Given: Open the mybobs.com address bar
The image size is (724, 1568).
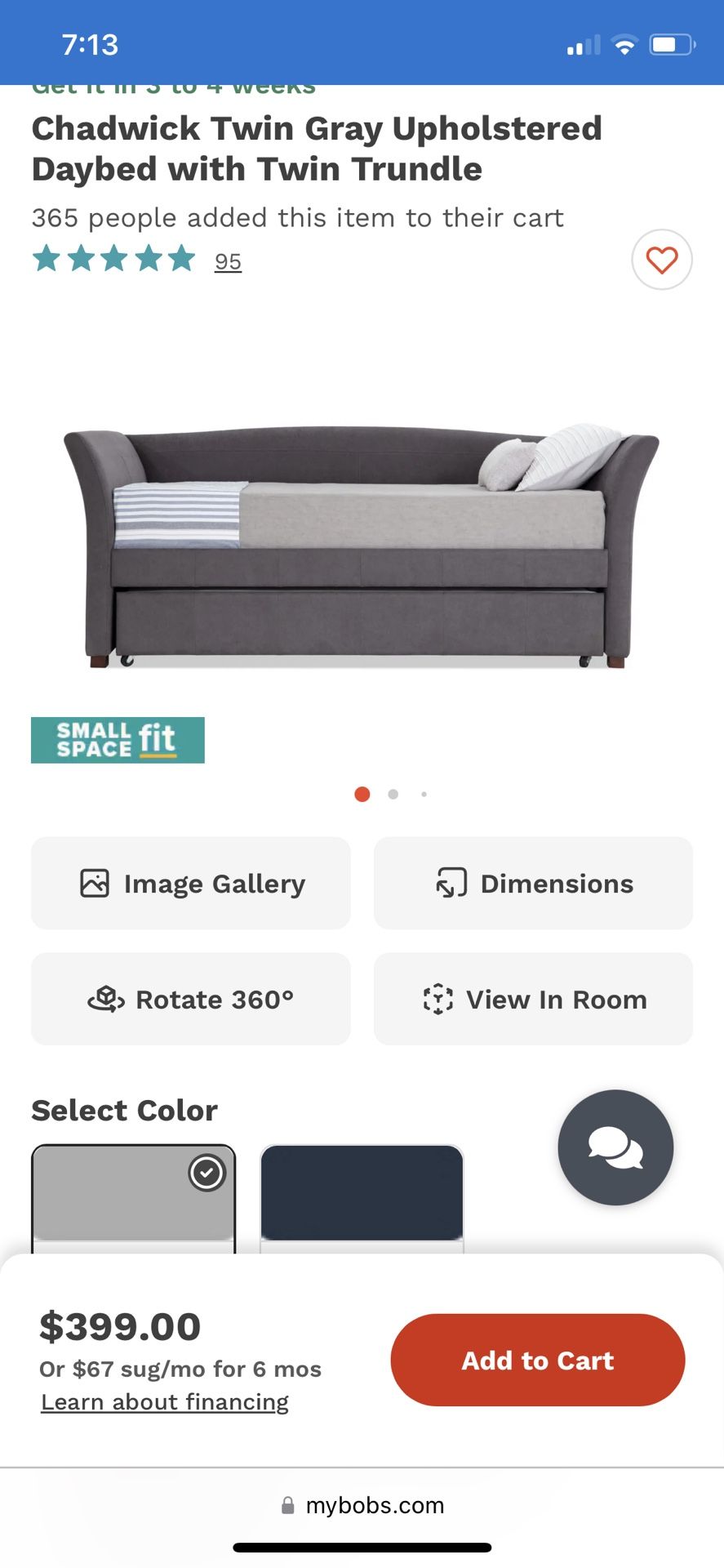Looking at the screenshot, I should tap(374, 1505).
